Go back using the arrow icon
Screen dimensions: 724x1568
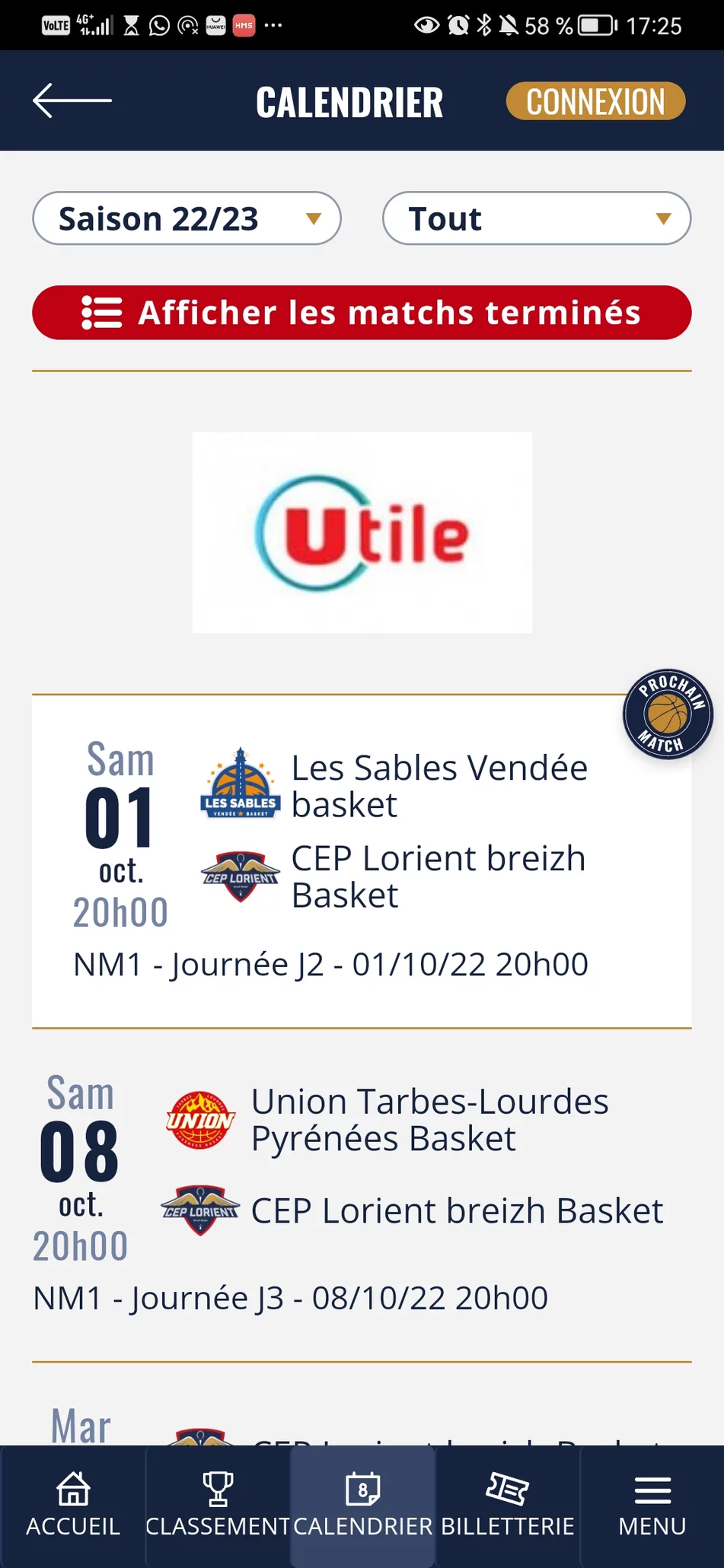[72, 100]
